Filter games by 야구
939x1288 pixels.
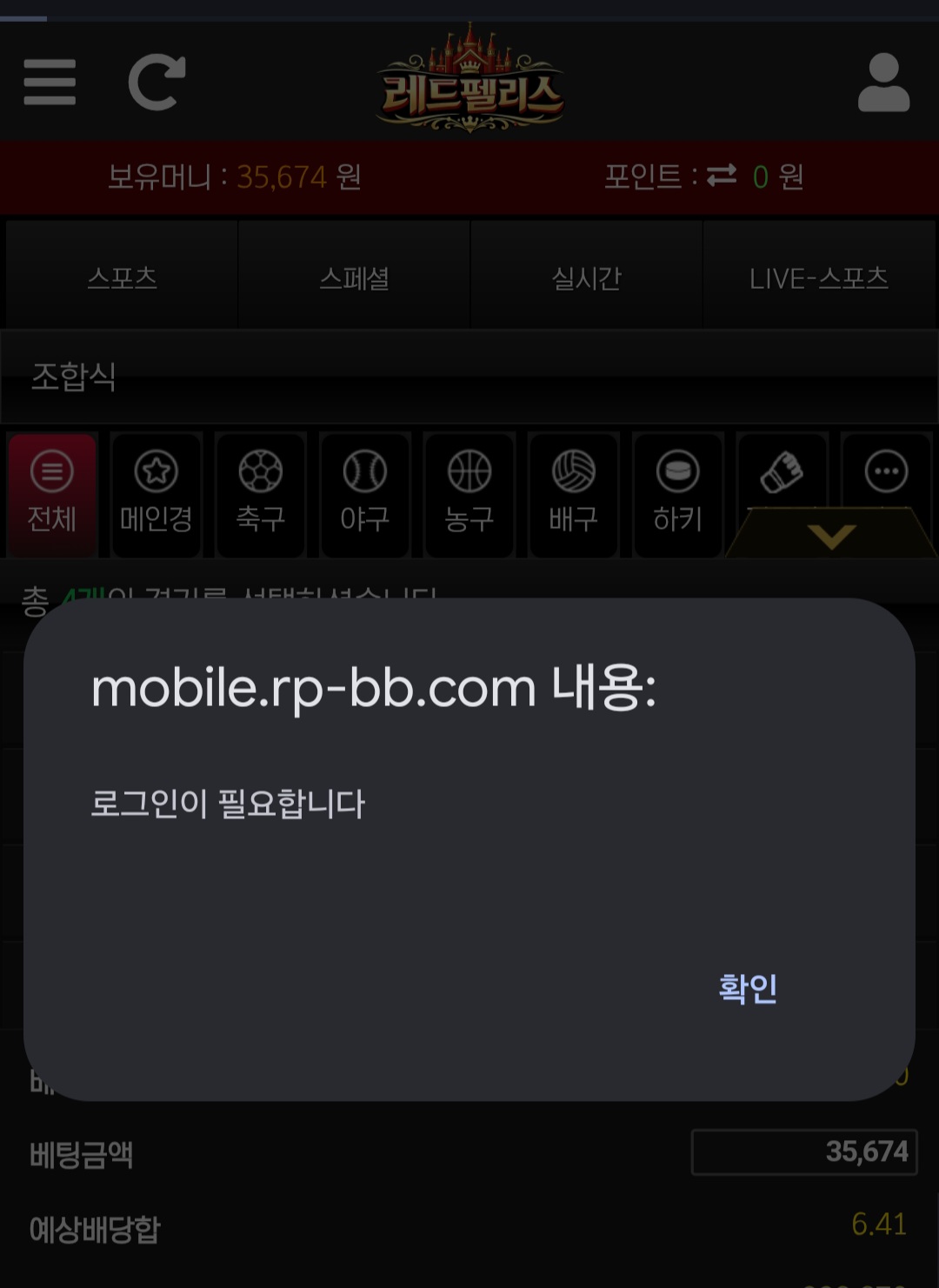pyautogui.click(x=365, y=494)
